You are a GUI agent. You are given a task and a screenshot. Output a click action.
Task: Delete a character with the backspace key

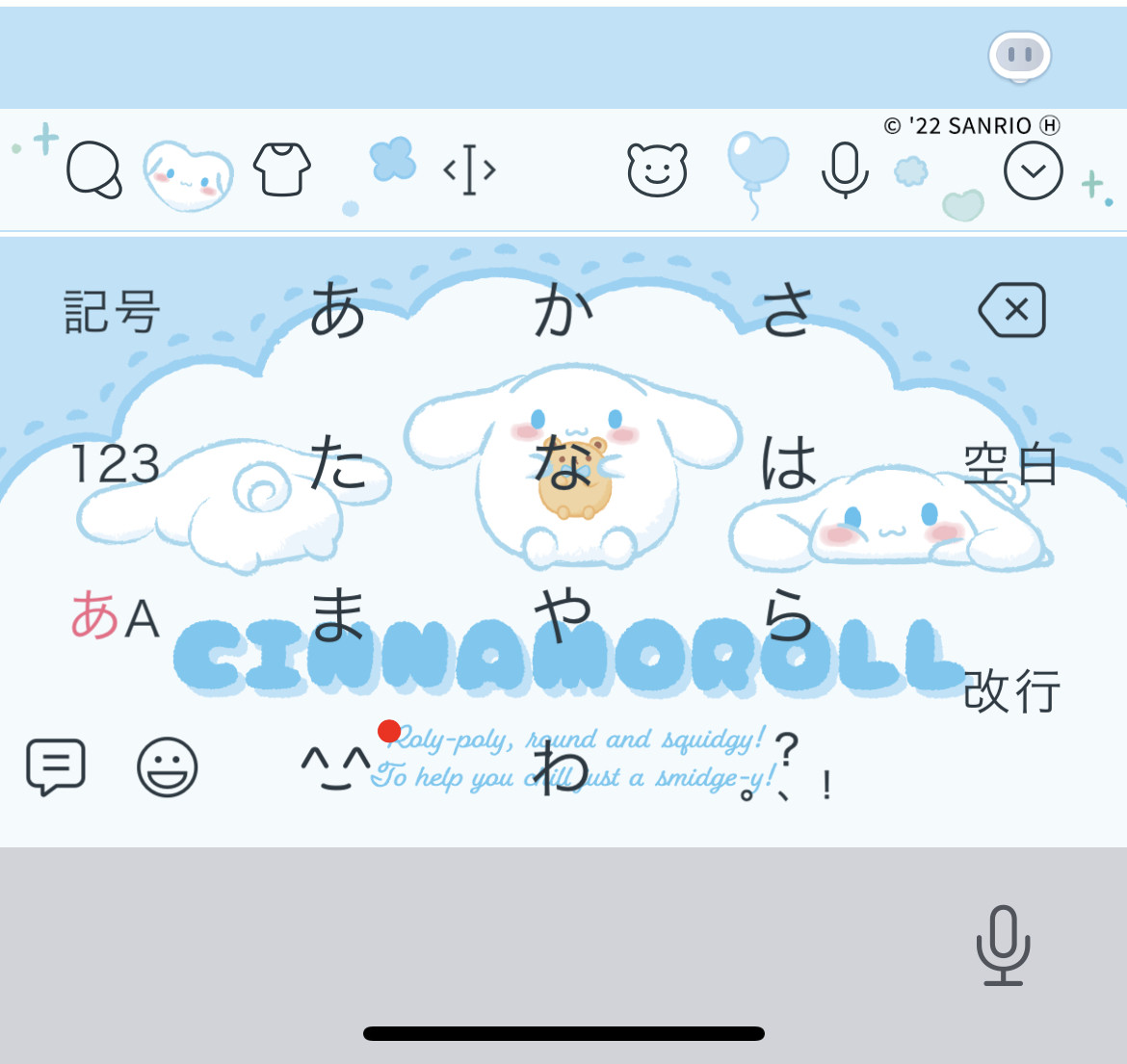tap(1012, 310)
